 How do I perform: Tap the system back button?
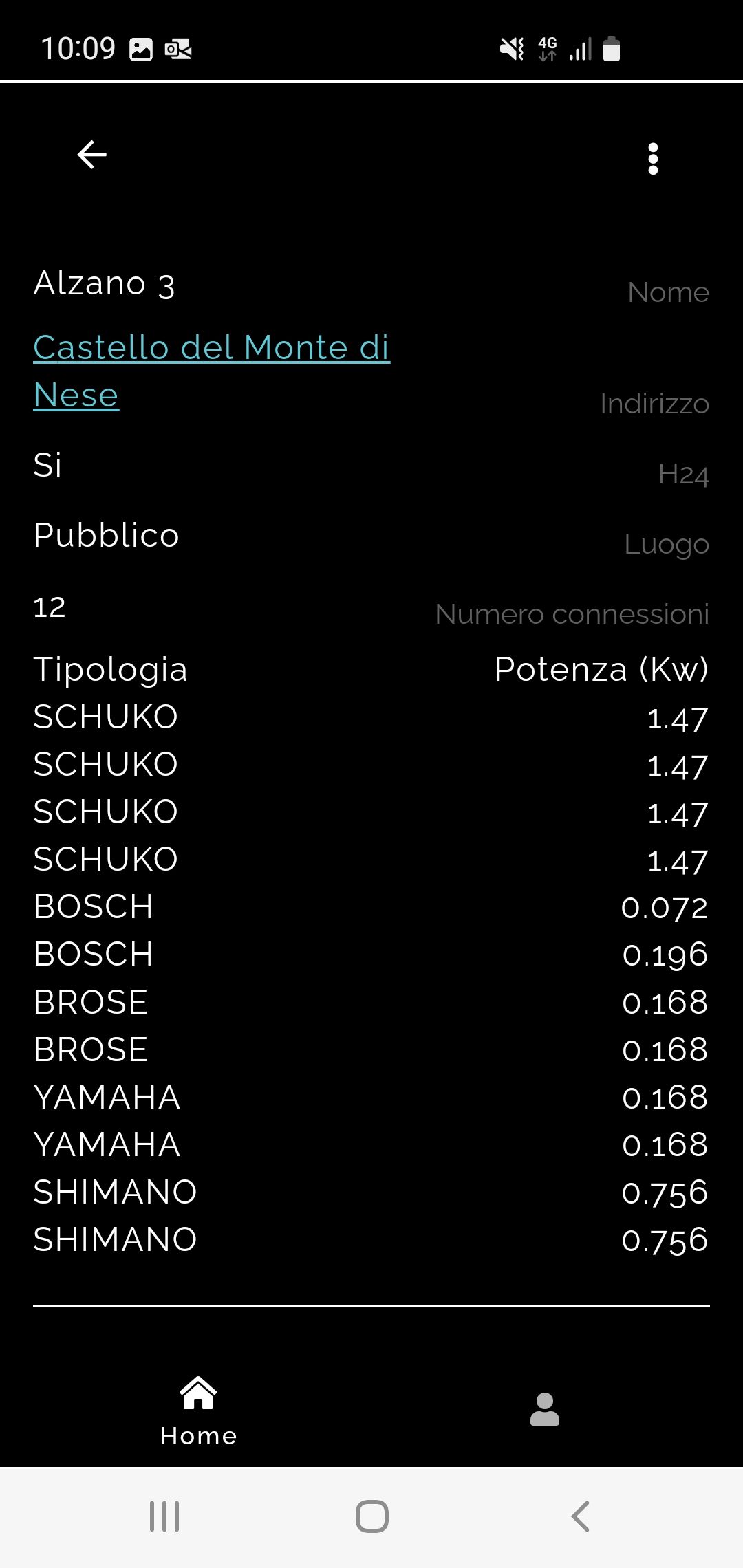[x=580, y=1516]
